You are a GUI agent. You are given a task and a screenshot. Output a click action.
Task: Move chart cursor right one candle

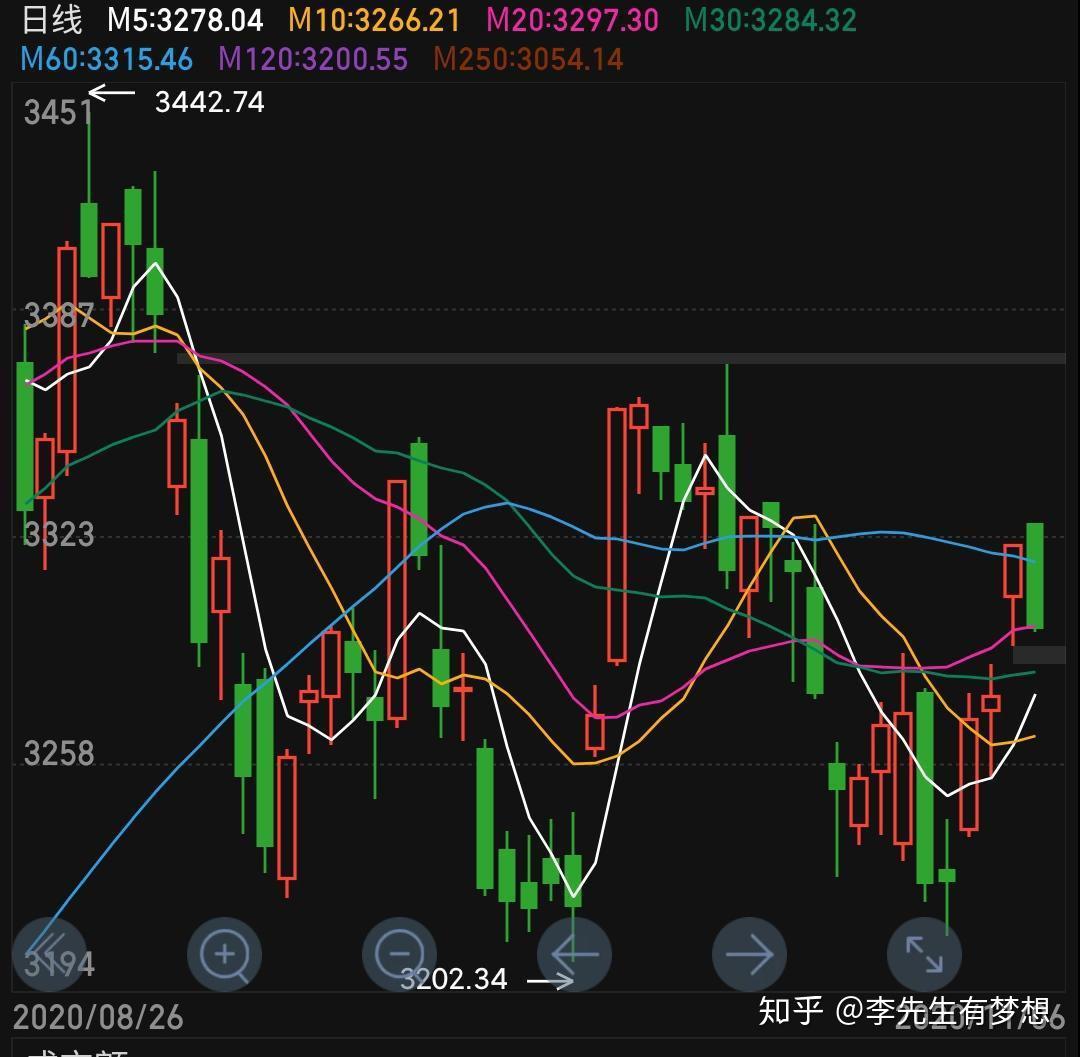pyautogui.click(x=749, y=954)
